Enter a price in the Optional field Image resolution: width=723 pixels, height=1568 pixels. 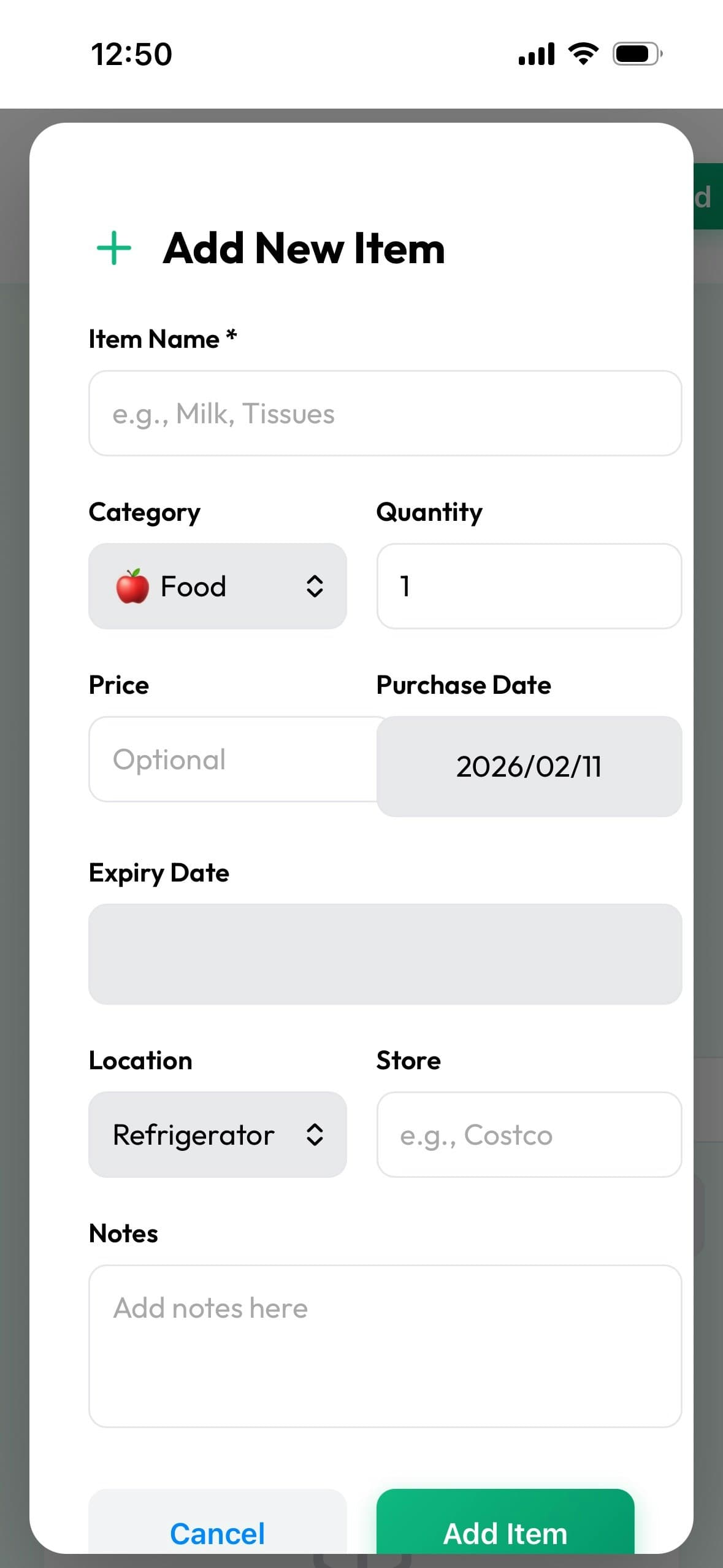pos(233,759)
